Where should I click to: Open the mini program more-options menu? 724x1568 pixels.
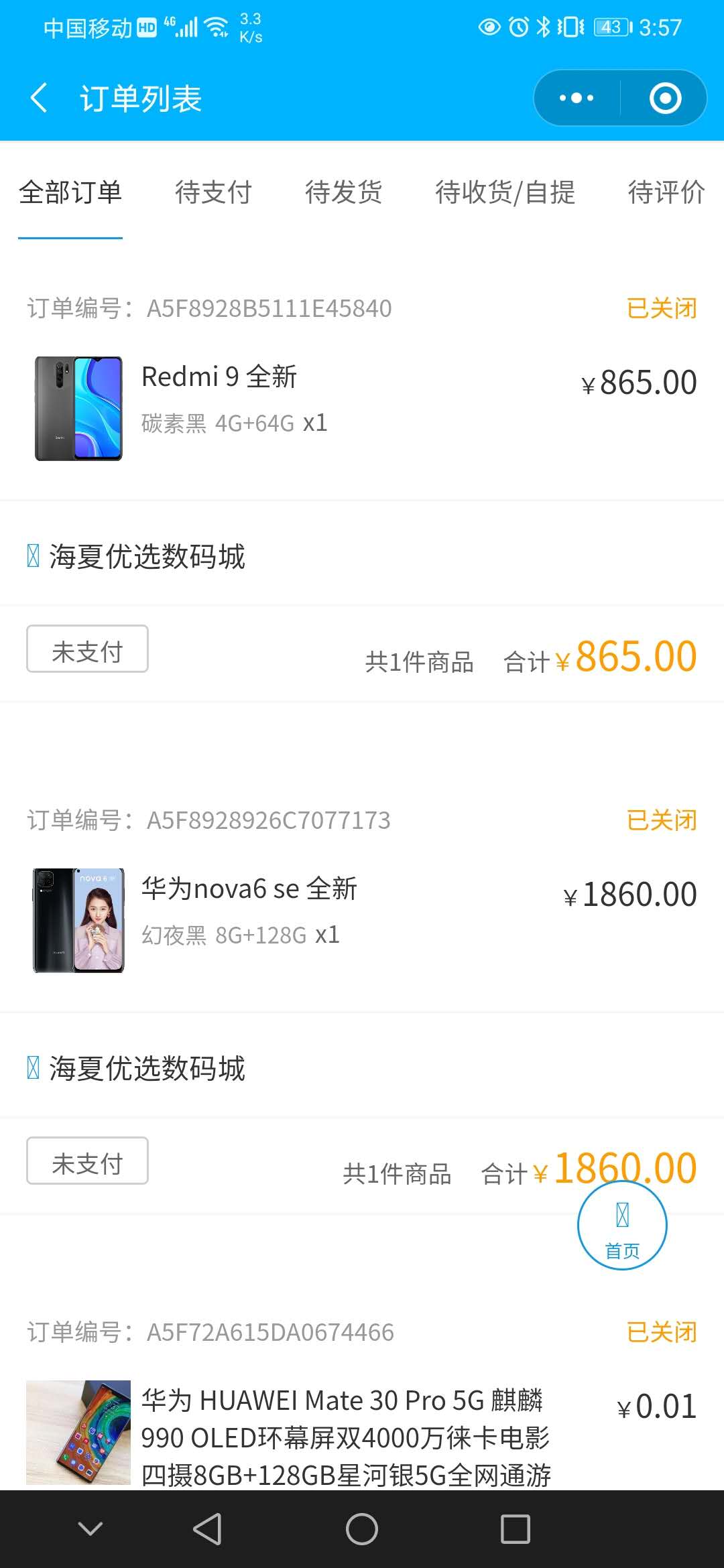point(577,98)
